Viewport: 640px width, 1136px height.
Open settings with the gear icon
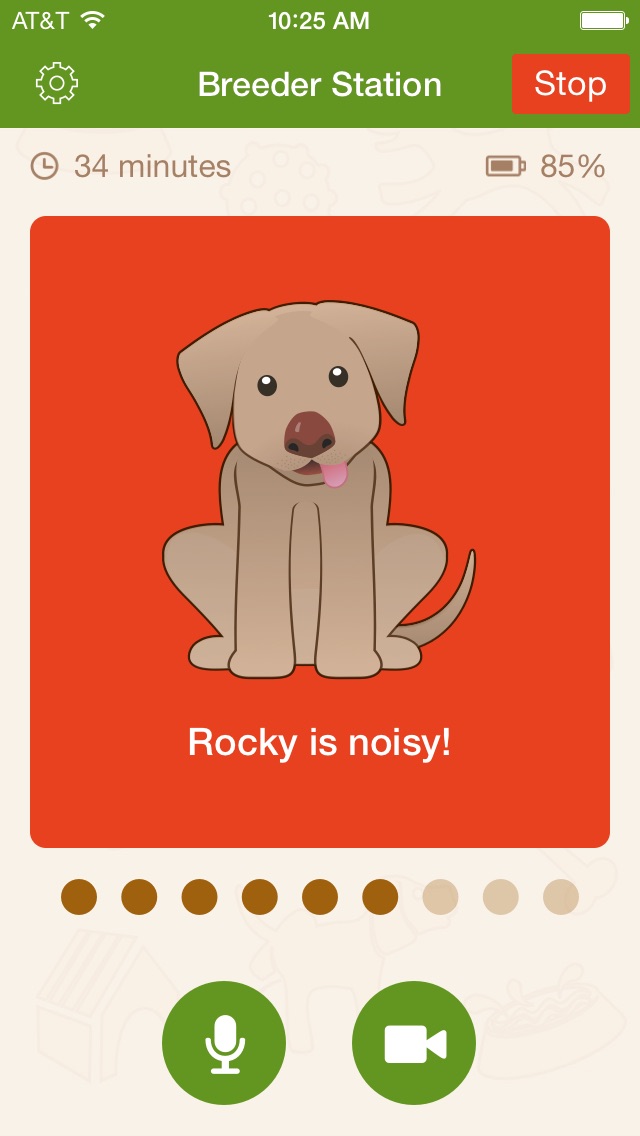57,83
